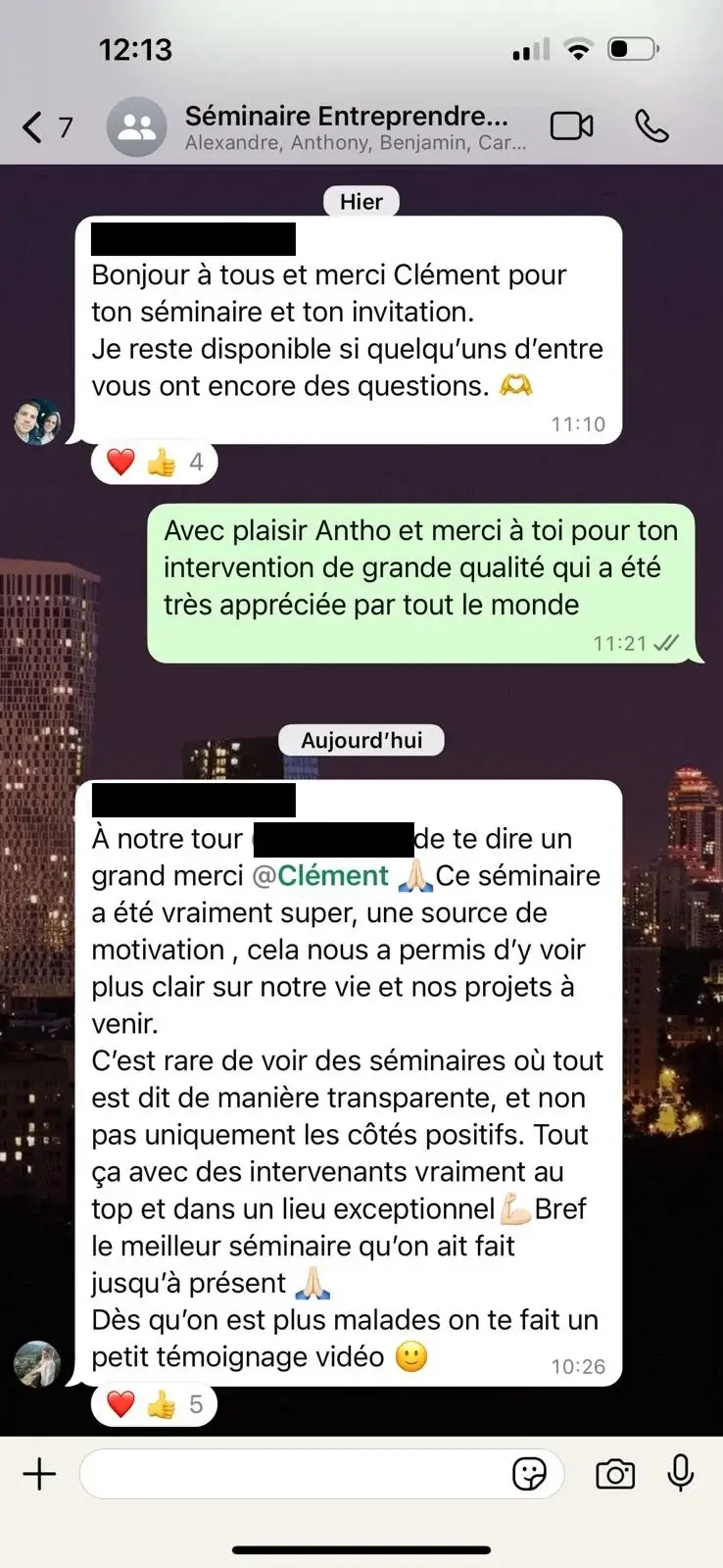Record a voice message with the microphone
The width and height of the screenshot is (723, 1568).
(x=681, y=1474)
